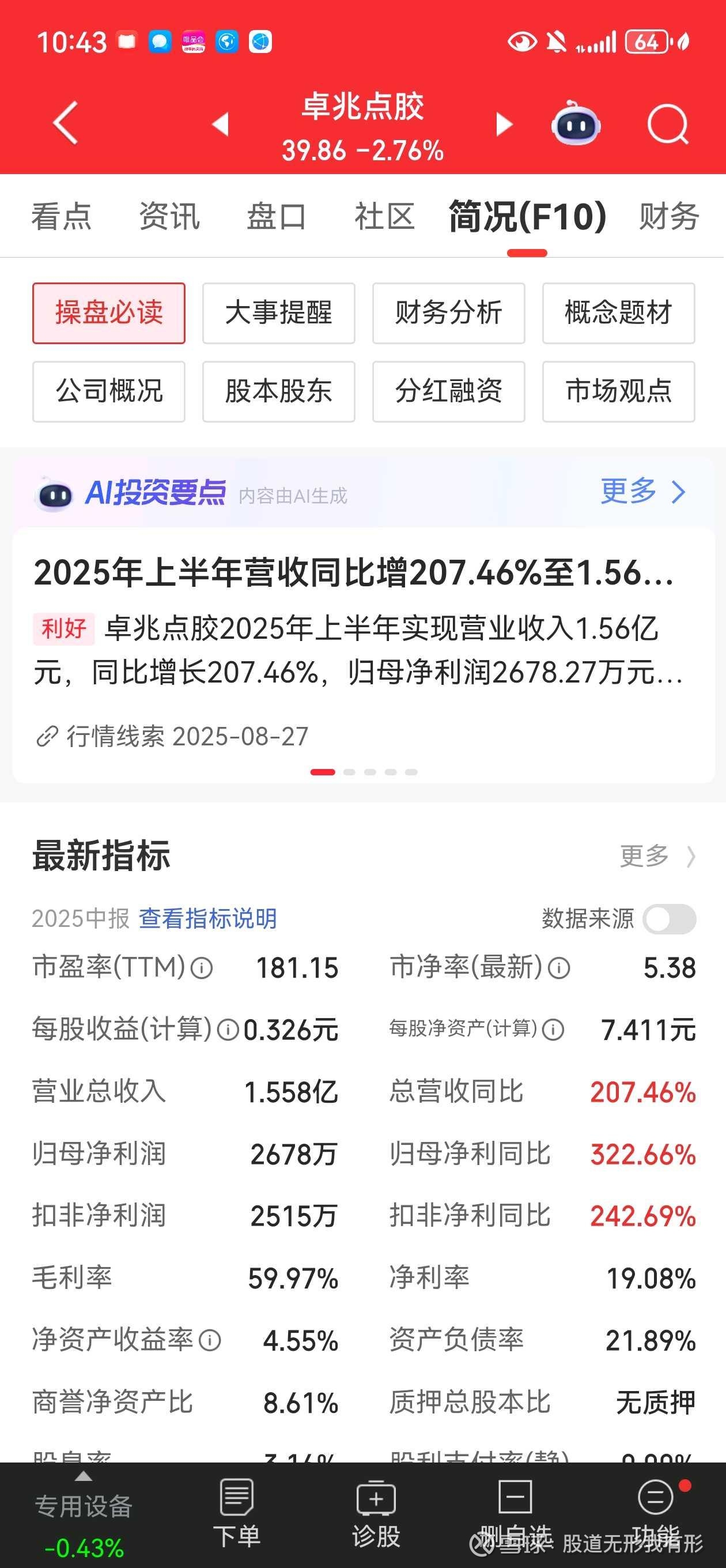
Task: Switch to the next stock with right triangle
Action: point(504,123)
